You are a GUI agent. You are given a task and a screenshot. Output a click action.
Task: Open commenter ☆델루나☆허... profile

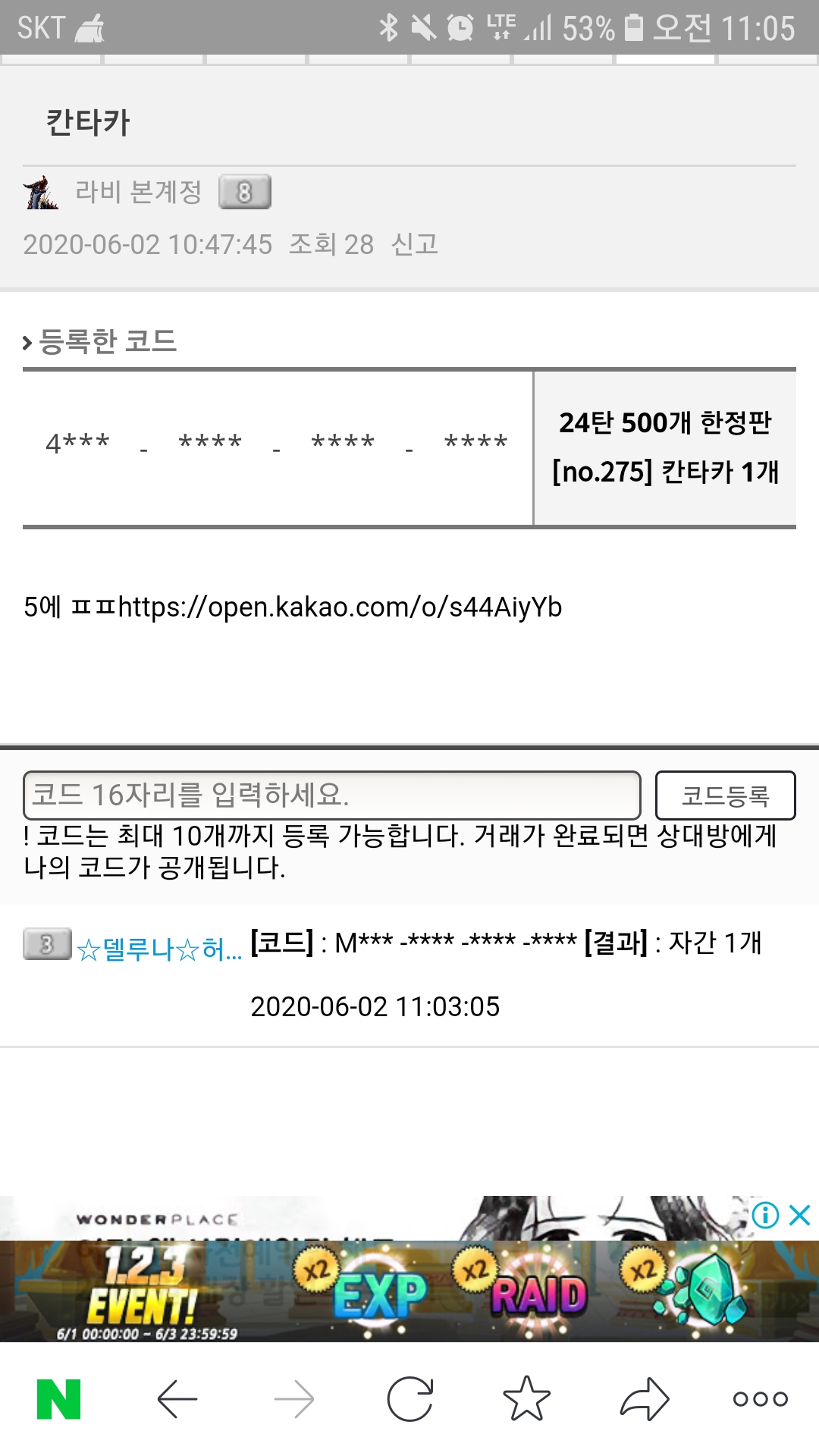[159, 949]
